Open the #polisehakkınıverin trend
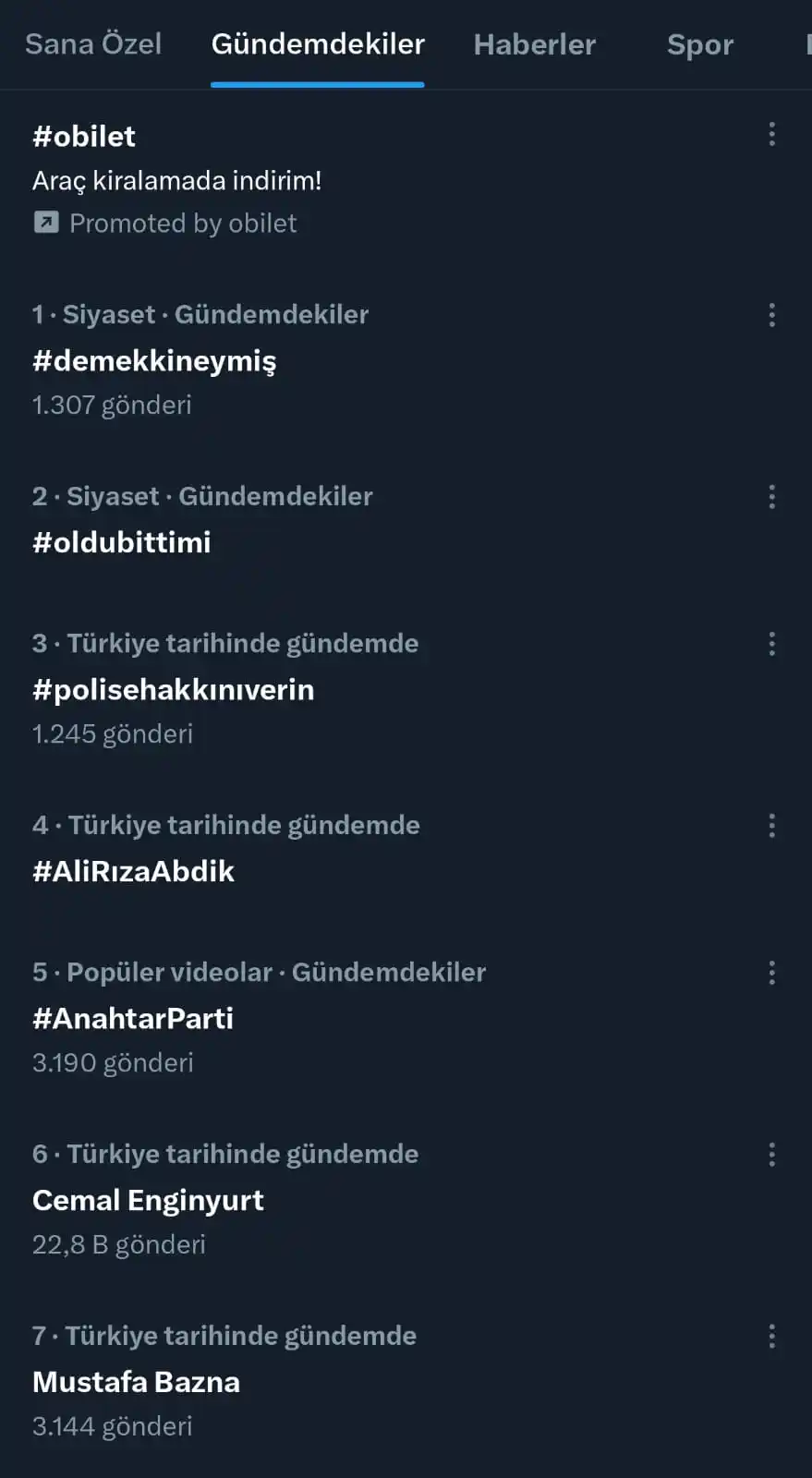Viewport: 812px width, 1478px height. click(174, 689)
